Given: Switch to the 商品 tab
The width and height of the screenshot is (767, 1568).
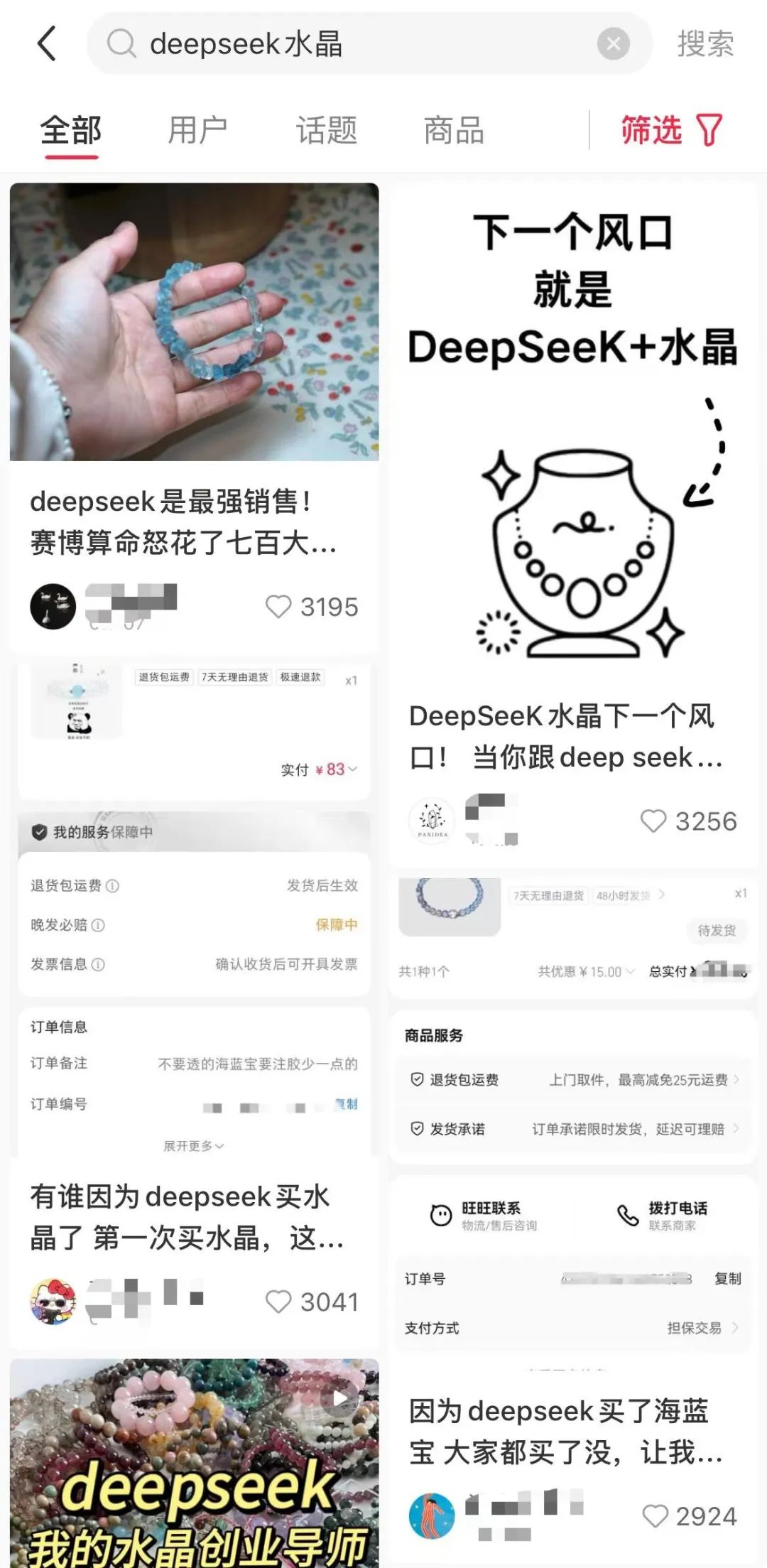Looking at the screenshot, I should point(454,131).
